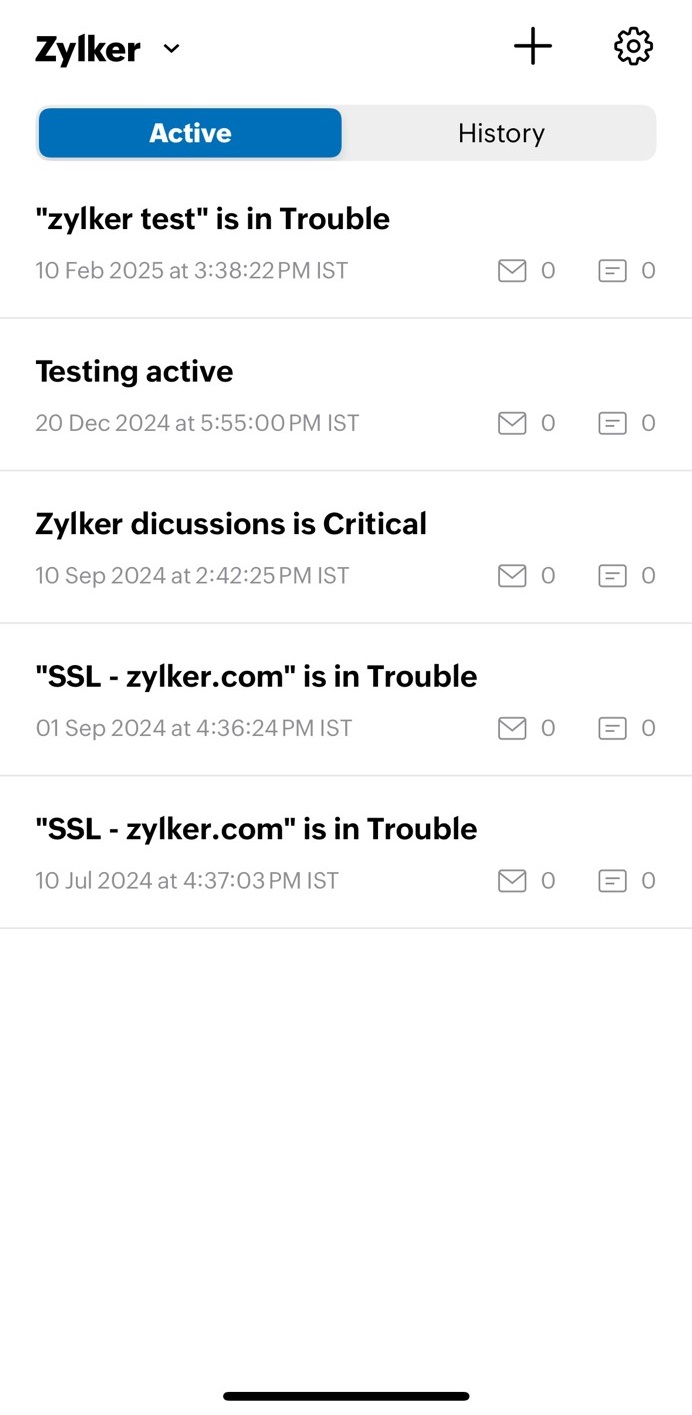The image size is (692, 1415).
Task: Open SSL zylker.com incident from 10 Jul 2024
Action: point(256,829)
